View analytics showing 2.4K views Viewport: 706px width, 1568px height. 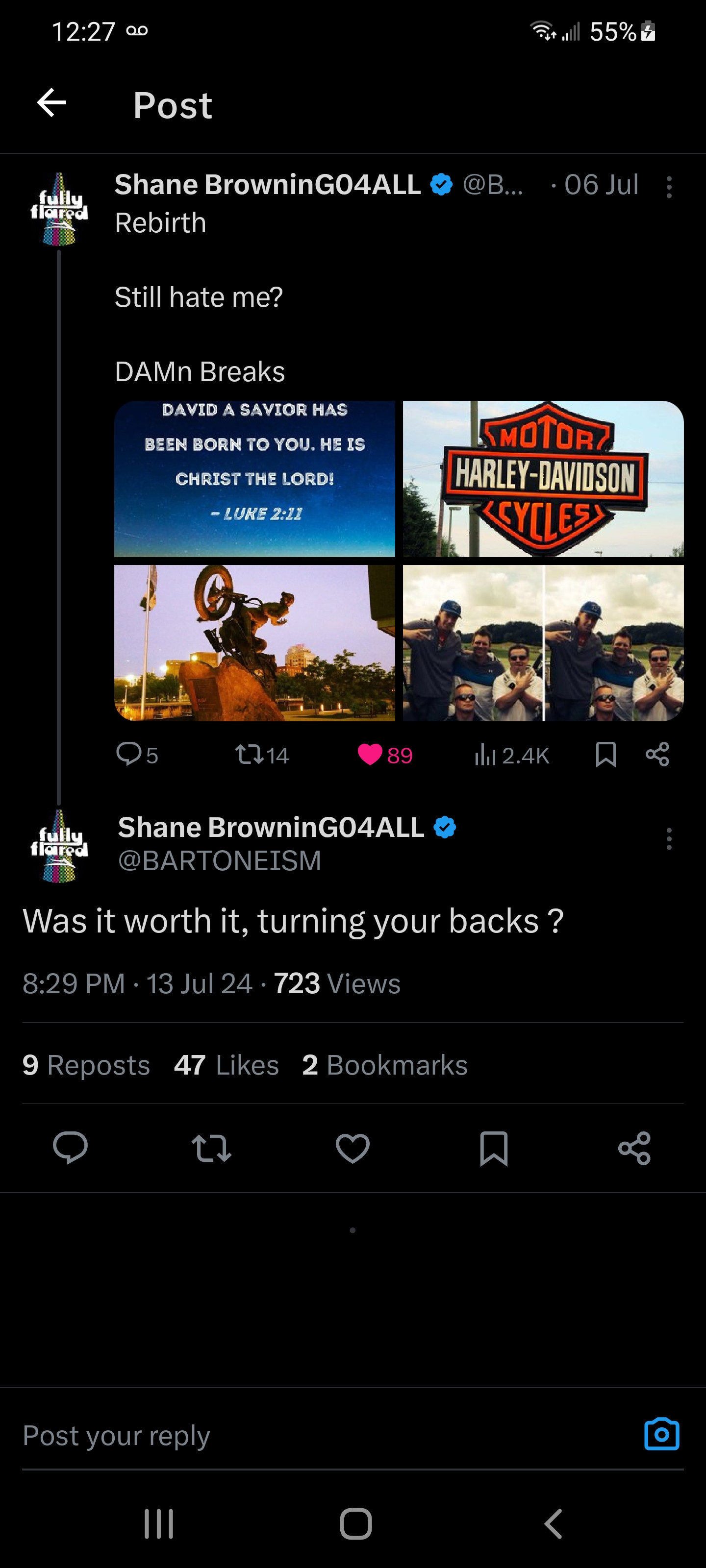pos(512,756)
